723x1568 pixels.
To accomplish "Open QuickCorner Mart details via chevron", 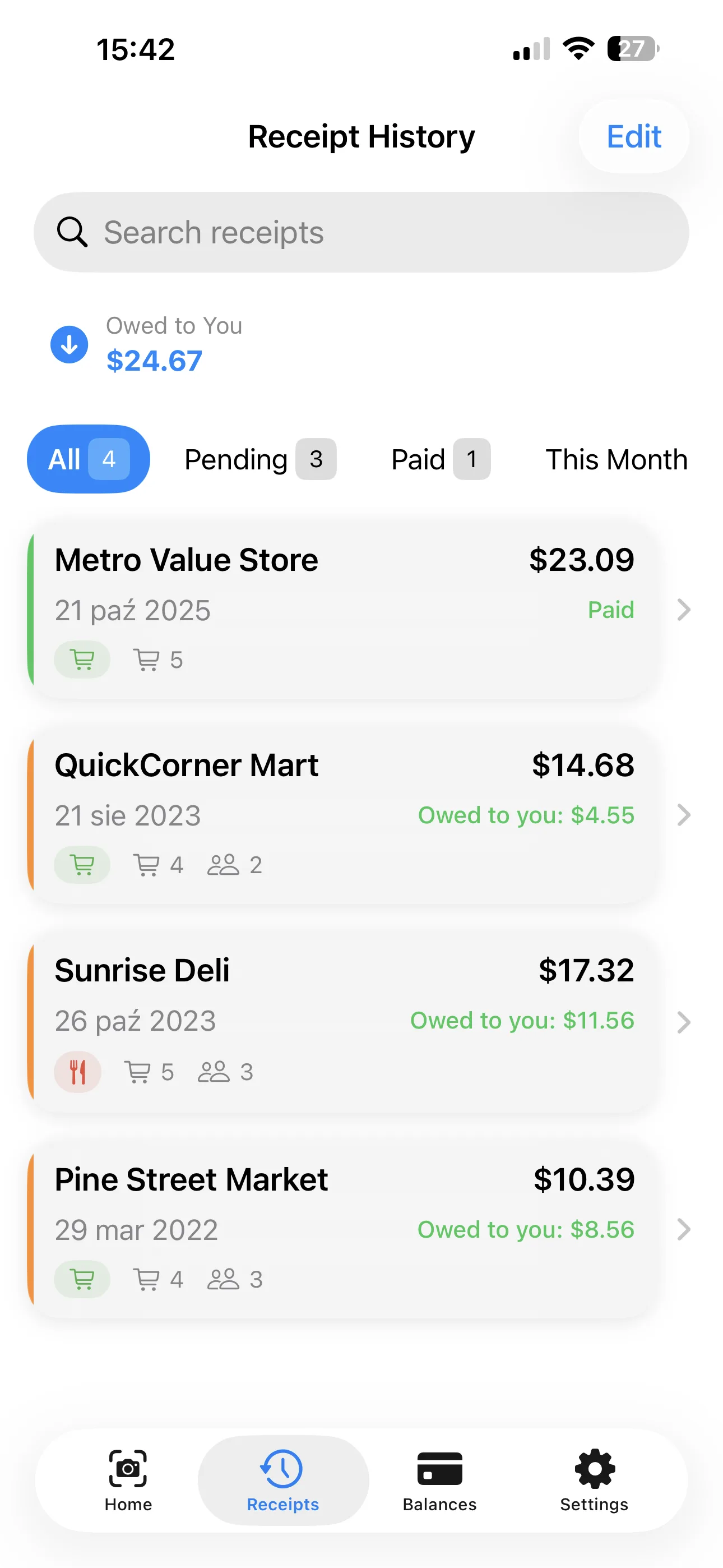I will point(684,815).
